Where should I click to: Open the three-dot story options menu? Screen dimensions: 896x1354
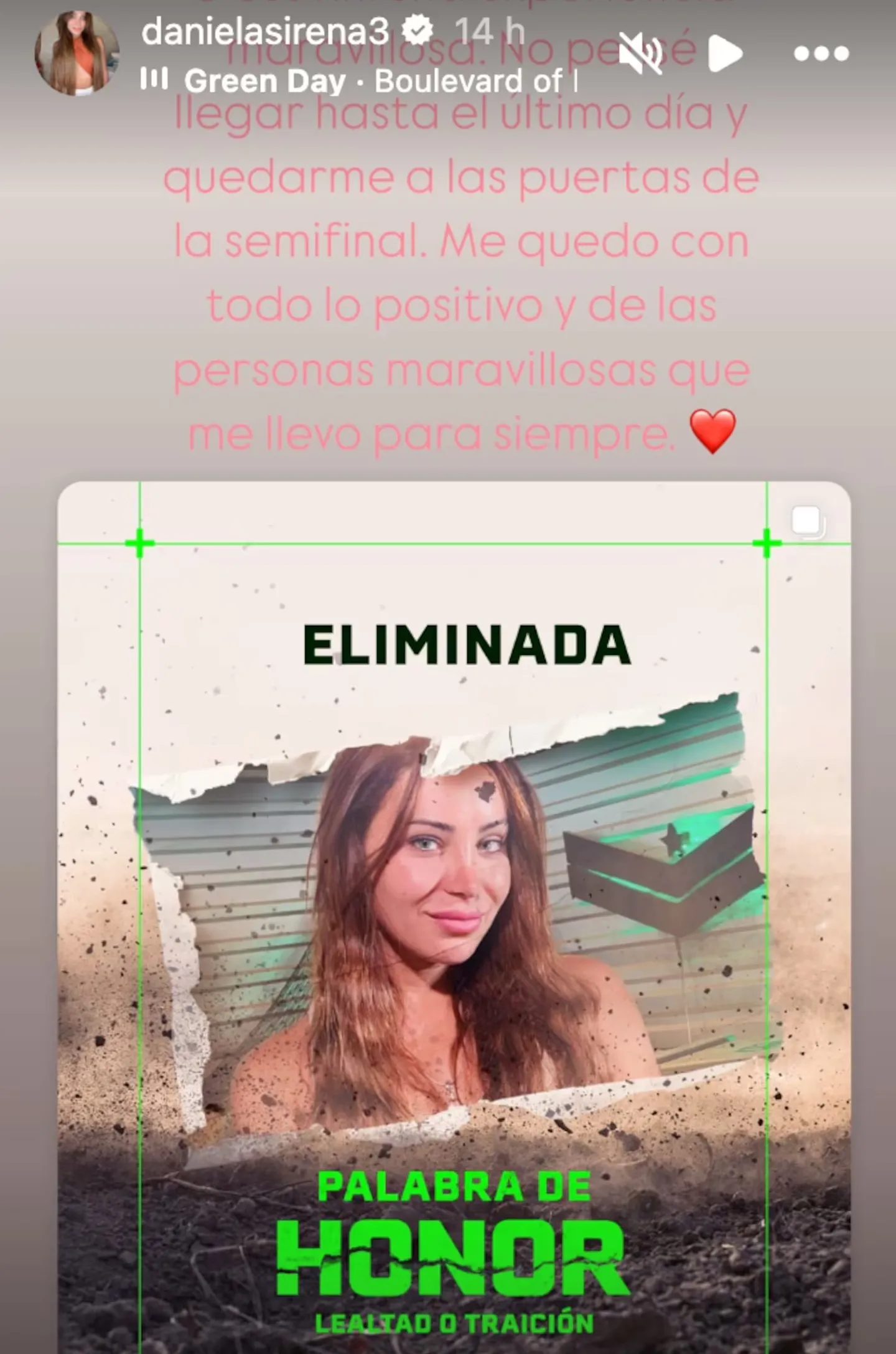coord(821,54)
